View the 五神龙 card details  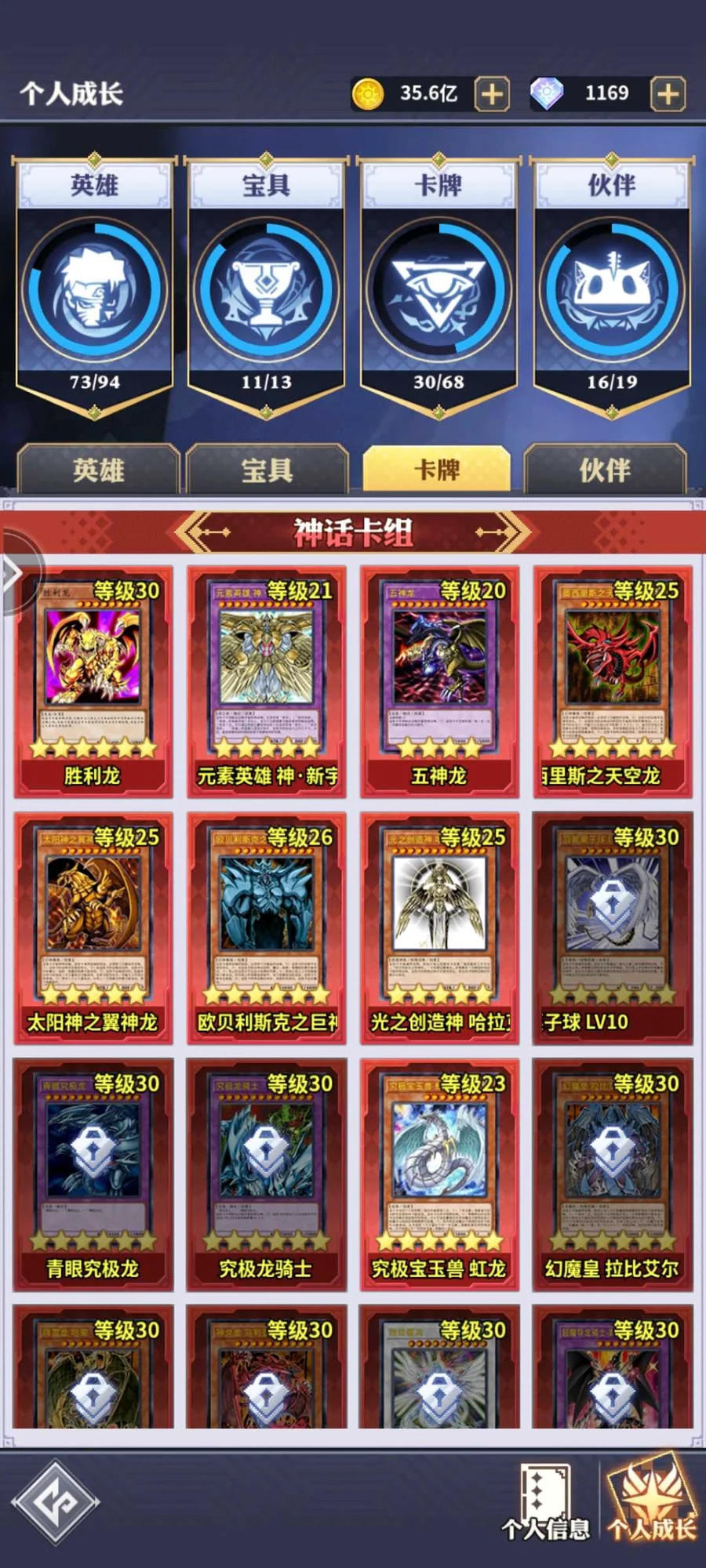pos(439,681)
